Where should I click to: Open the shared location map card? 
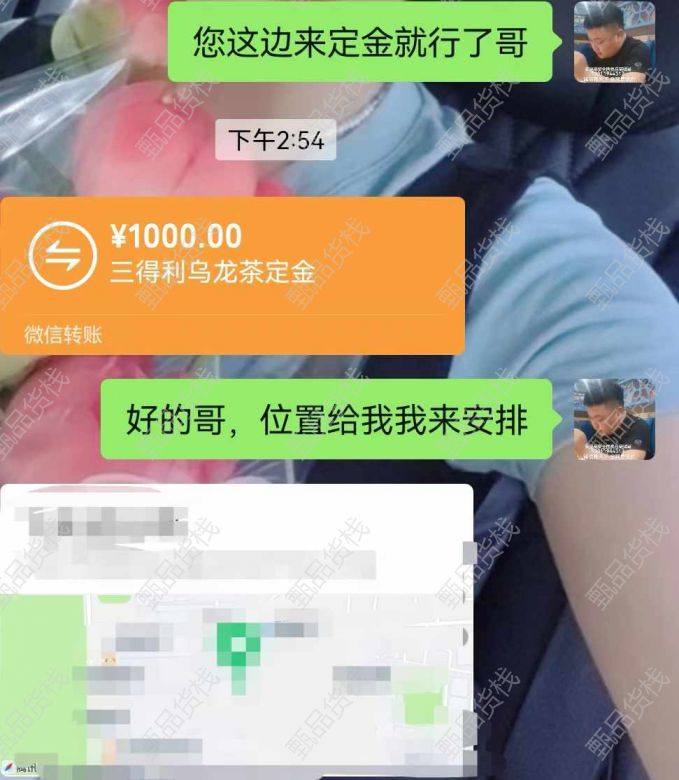click(x=236, y=631)
